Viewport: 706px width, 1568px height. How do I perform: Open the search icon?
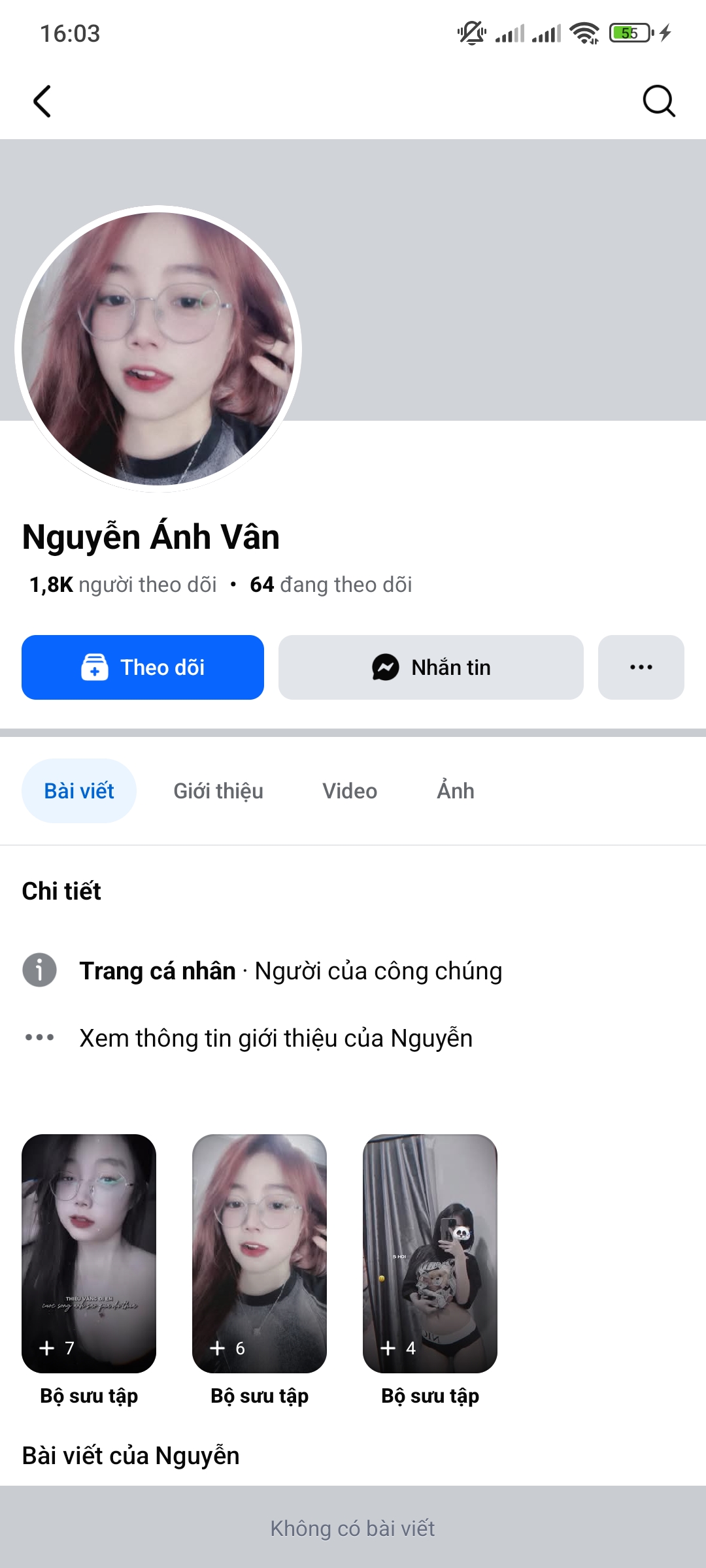coord(658,101)
